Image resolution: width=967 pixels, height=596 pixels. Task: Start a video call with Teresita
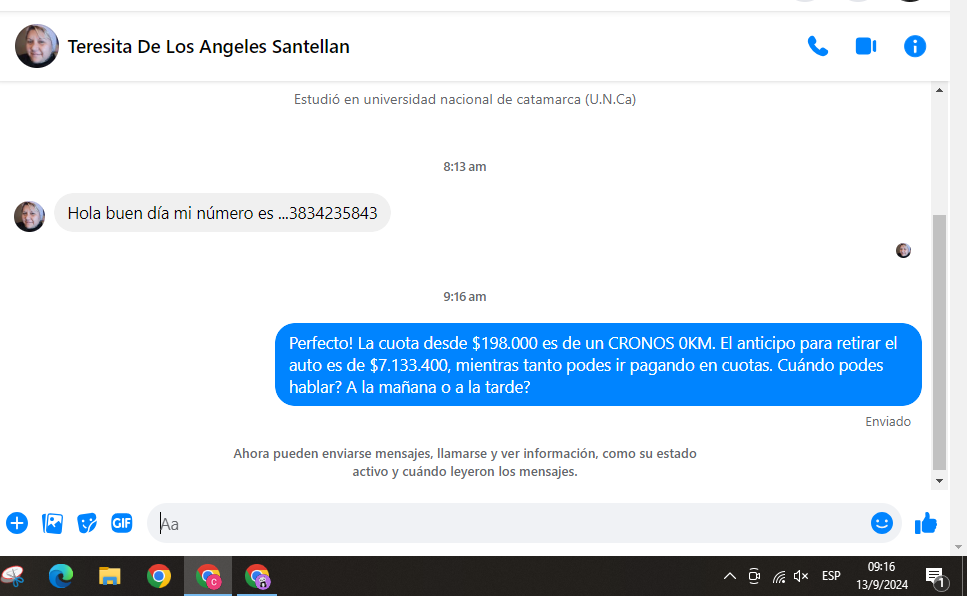[866, 46]
